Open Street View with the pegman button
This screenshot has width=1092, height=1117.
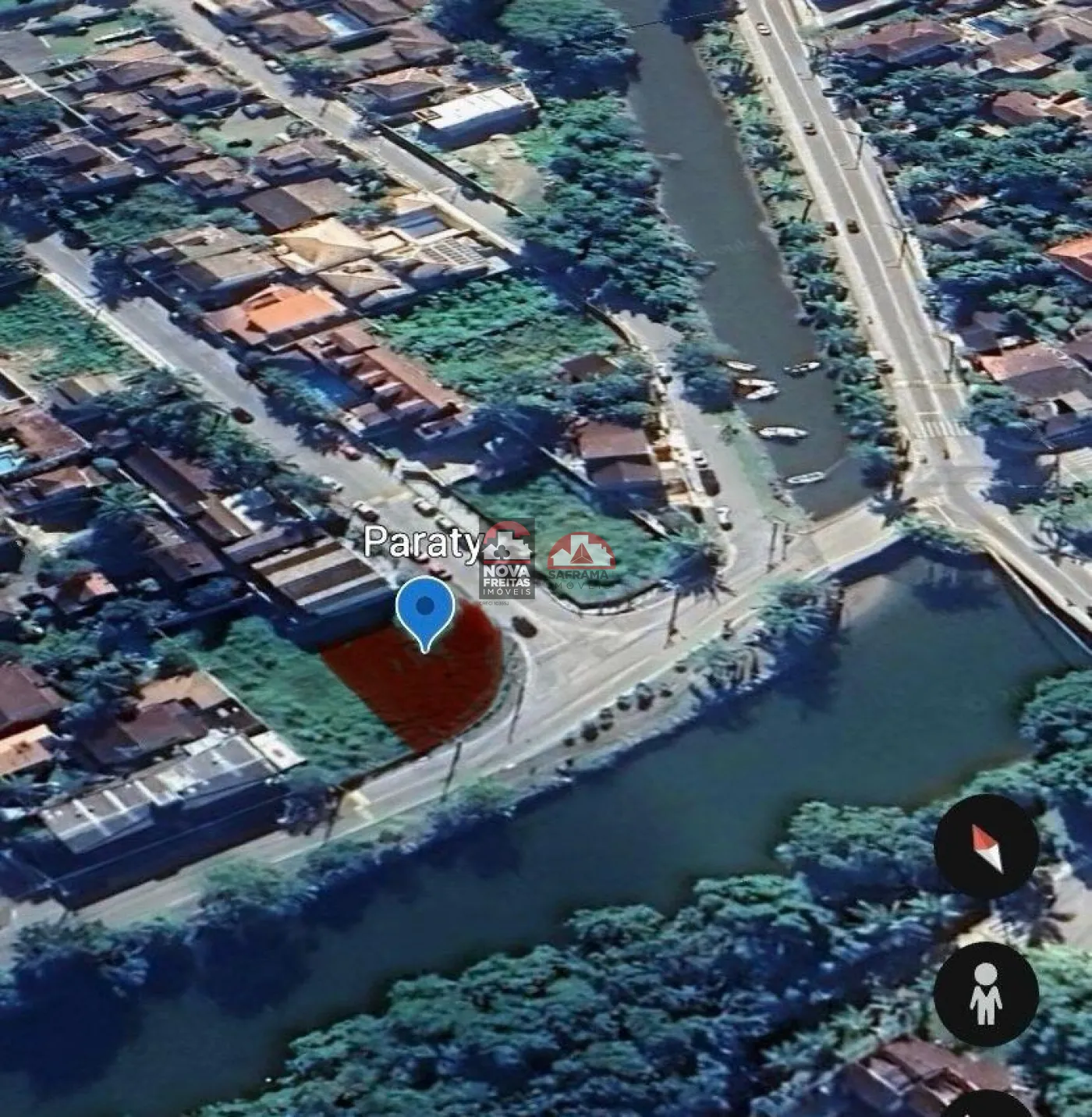986,993
